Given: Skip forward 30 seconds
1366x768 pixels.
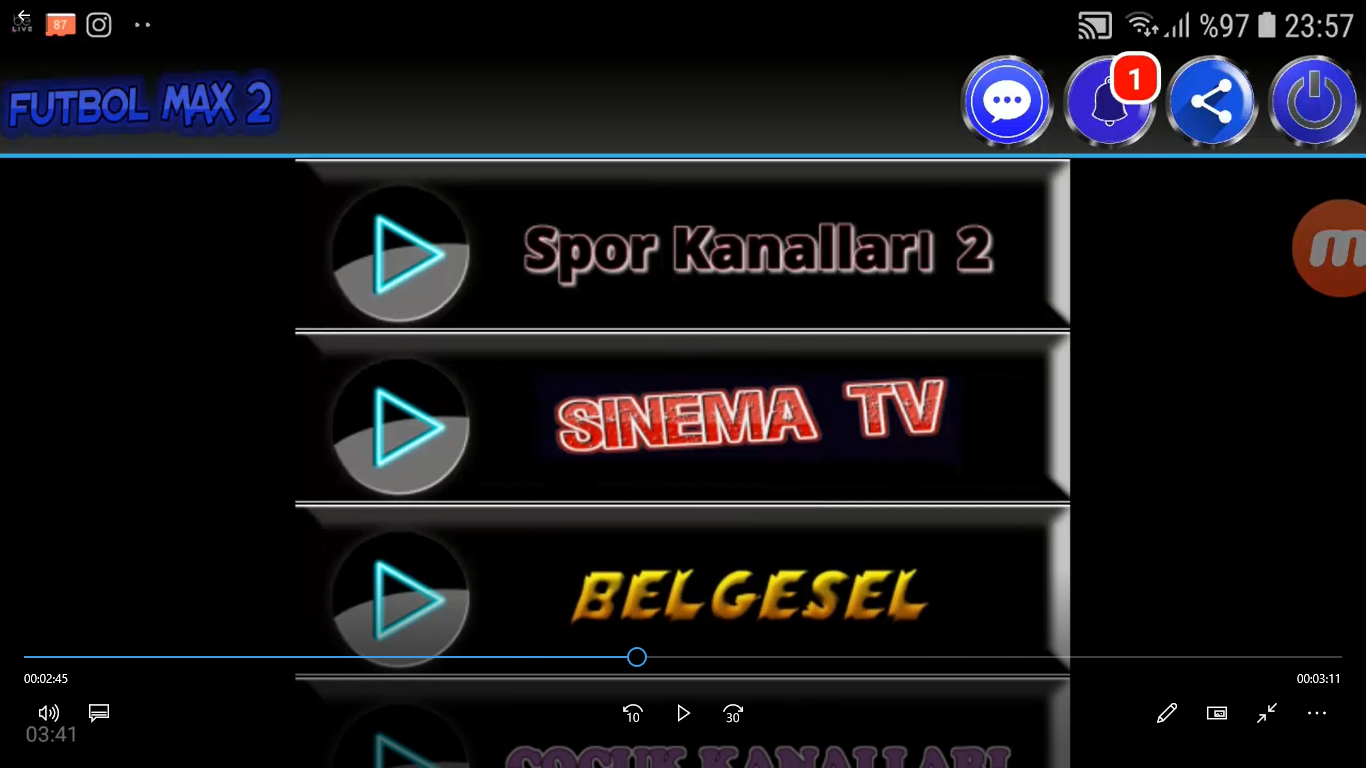Looking at the screenshot, I should (x=733, y=713).
